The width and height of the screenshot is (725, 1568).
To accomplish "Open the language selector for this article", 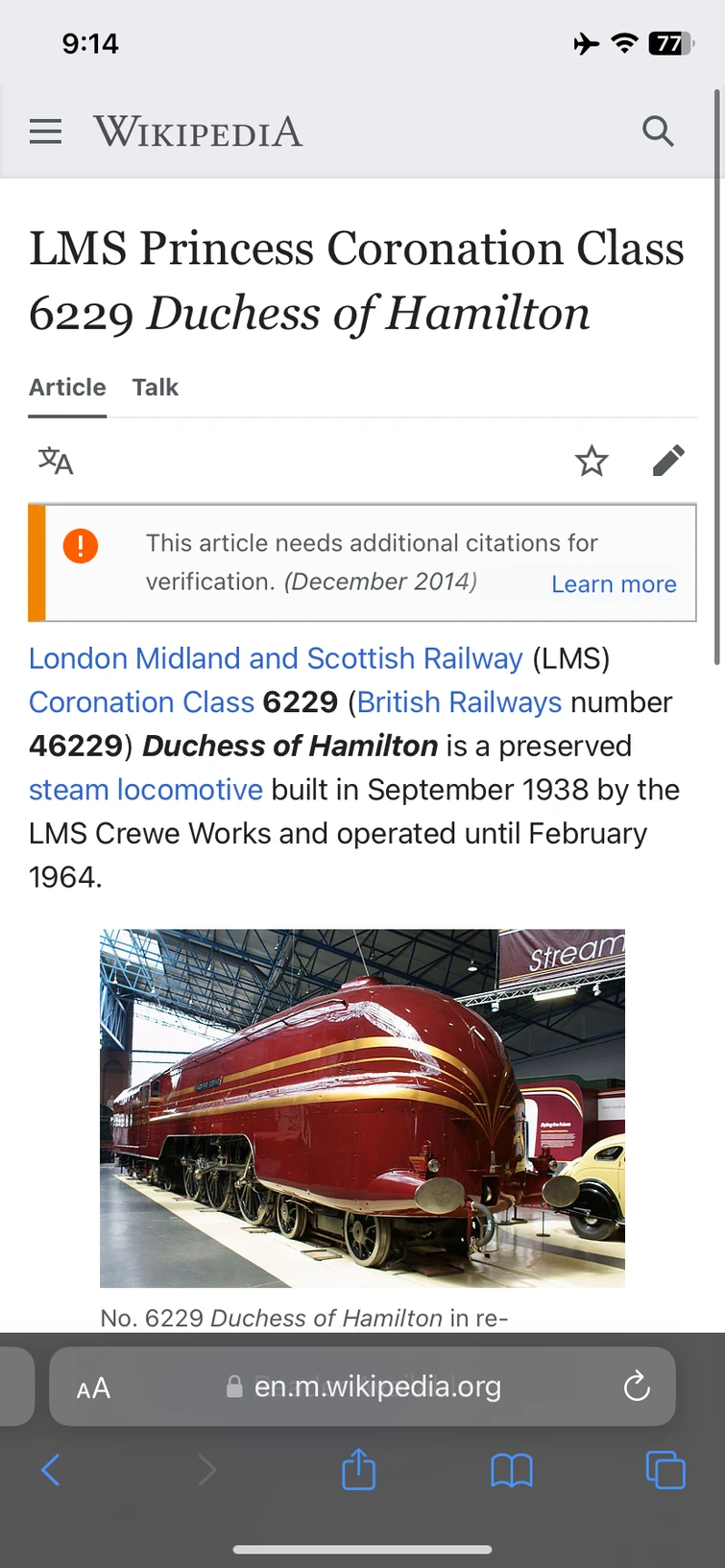I will click(x=55, y=461).
